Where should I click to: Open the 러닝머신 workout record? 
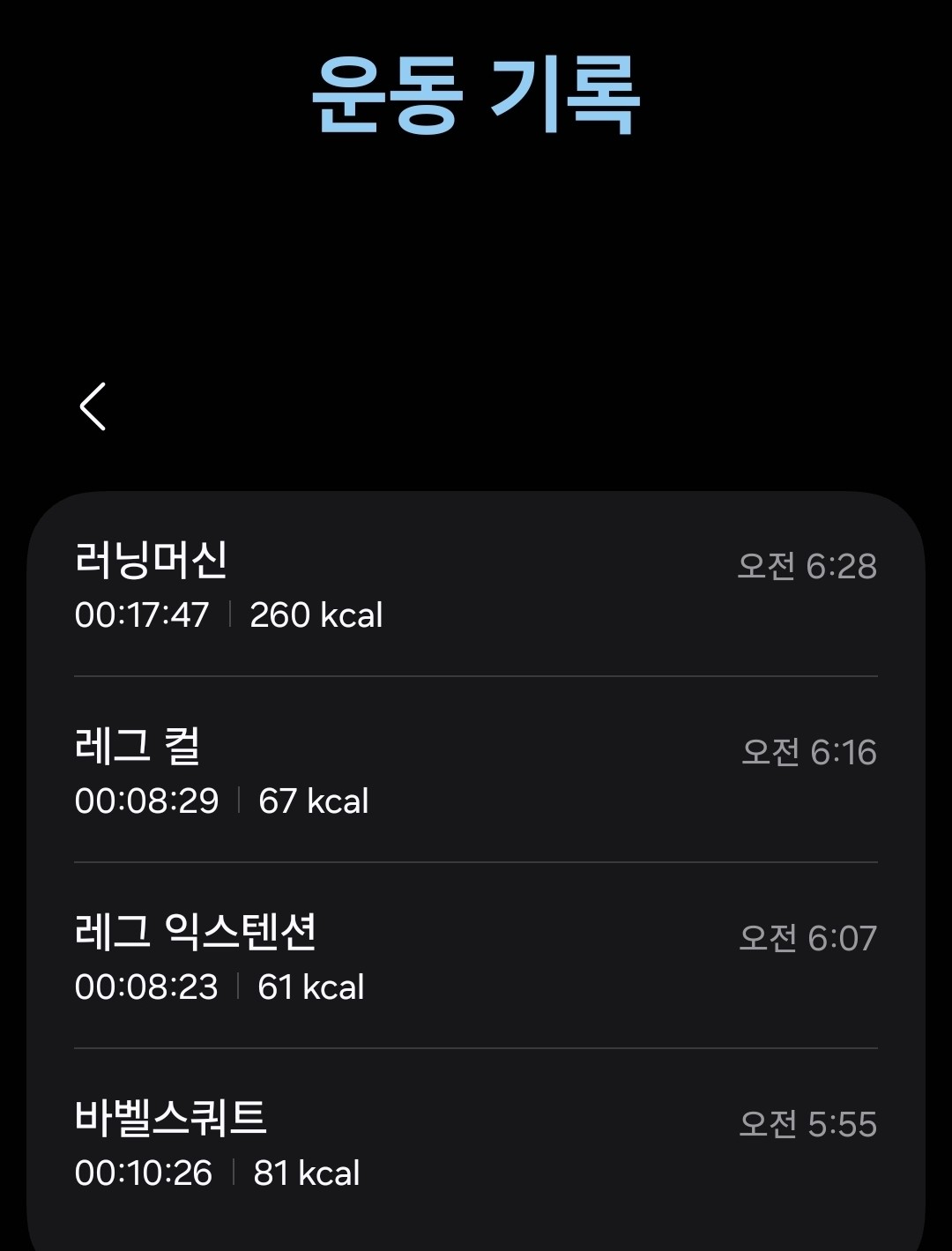pos(476,586)
